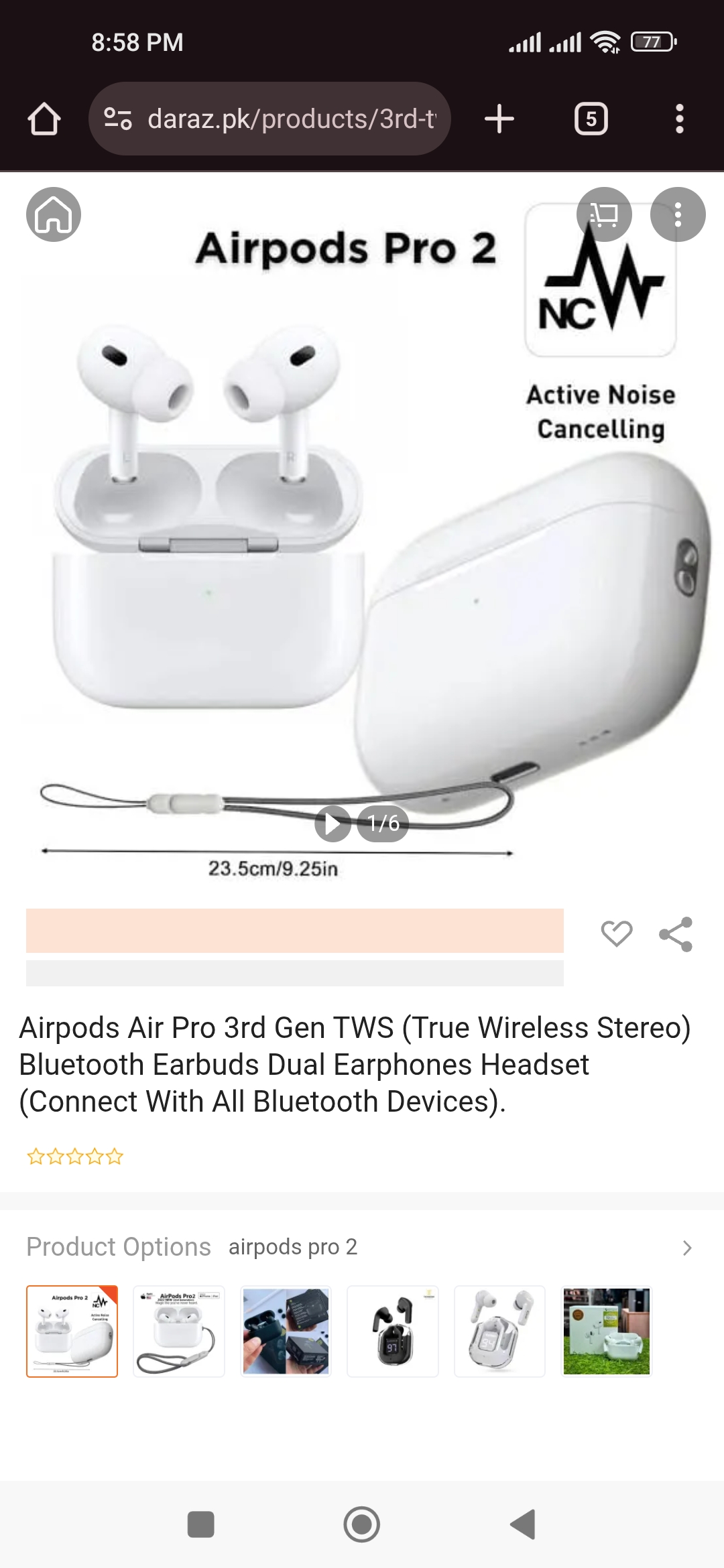
Task: Choose the black boxed earbuds option
Action: [x=286, y=1331]
